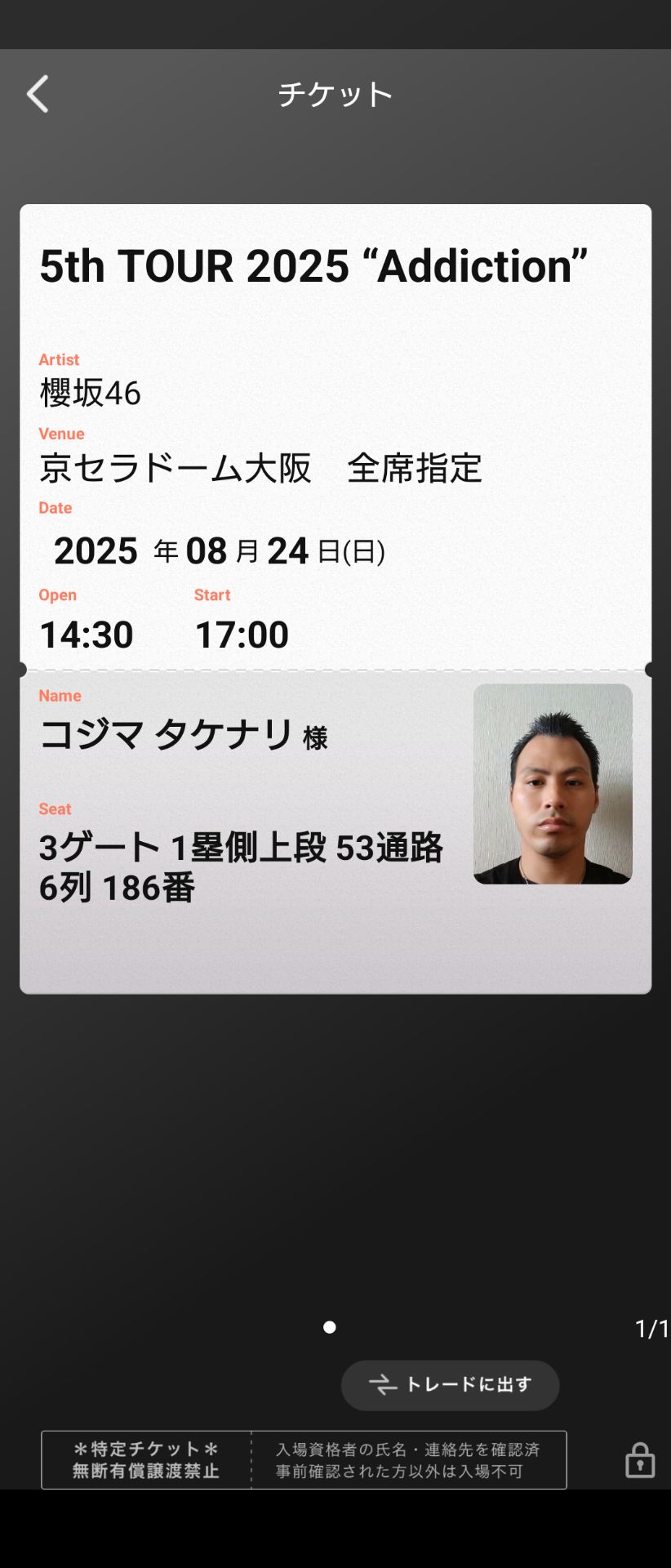The height and width of the screenshot is (1568, 671).
Task: Select the 入場資格者 notice text
Action: 408,1459
